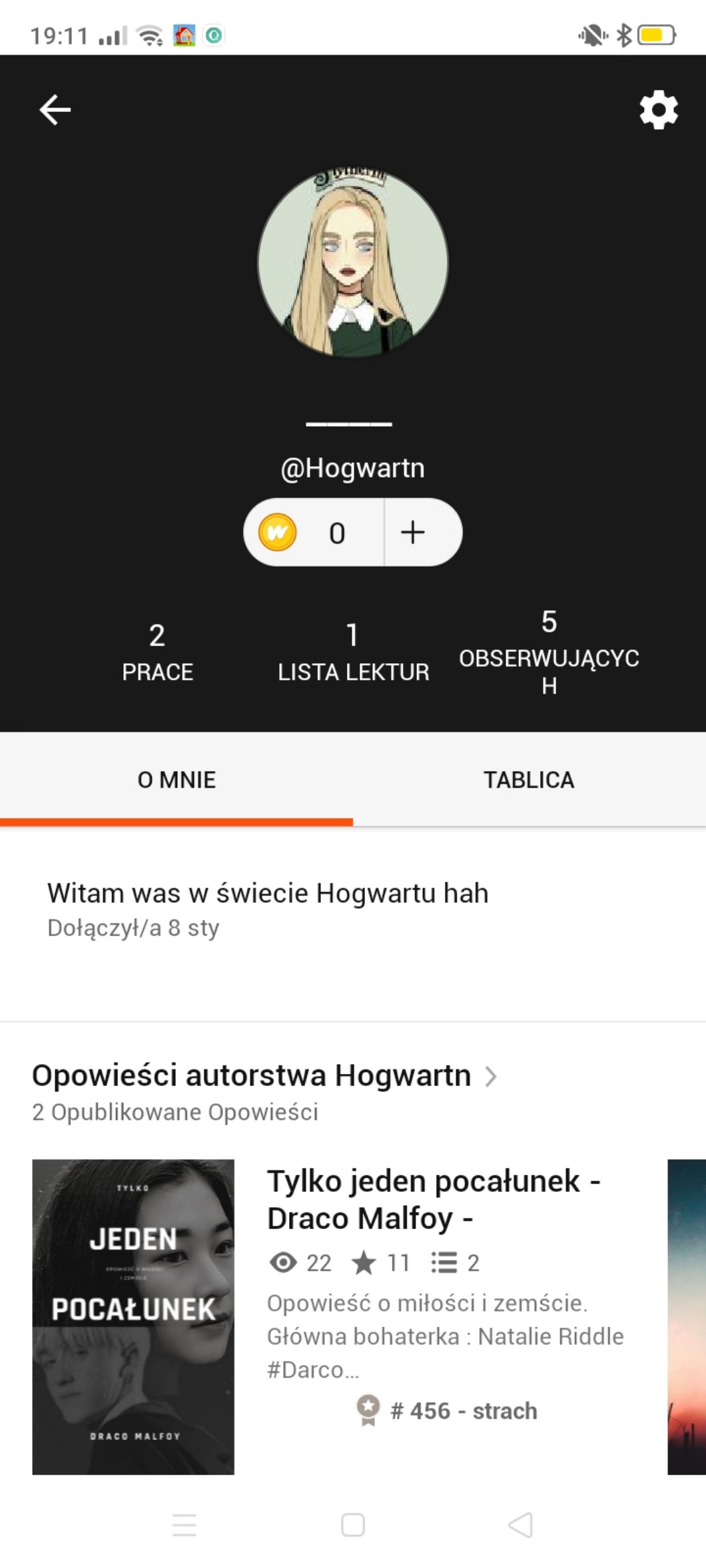Tap the system home button
The image size is (706, 1568).
tap(353, 1525)
